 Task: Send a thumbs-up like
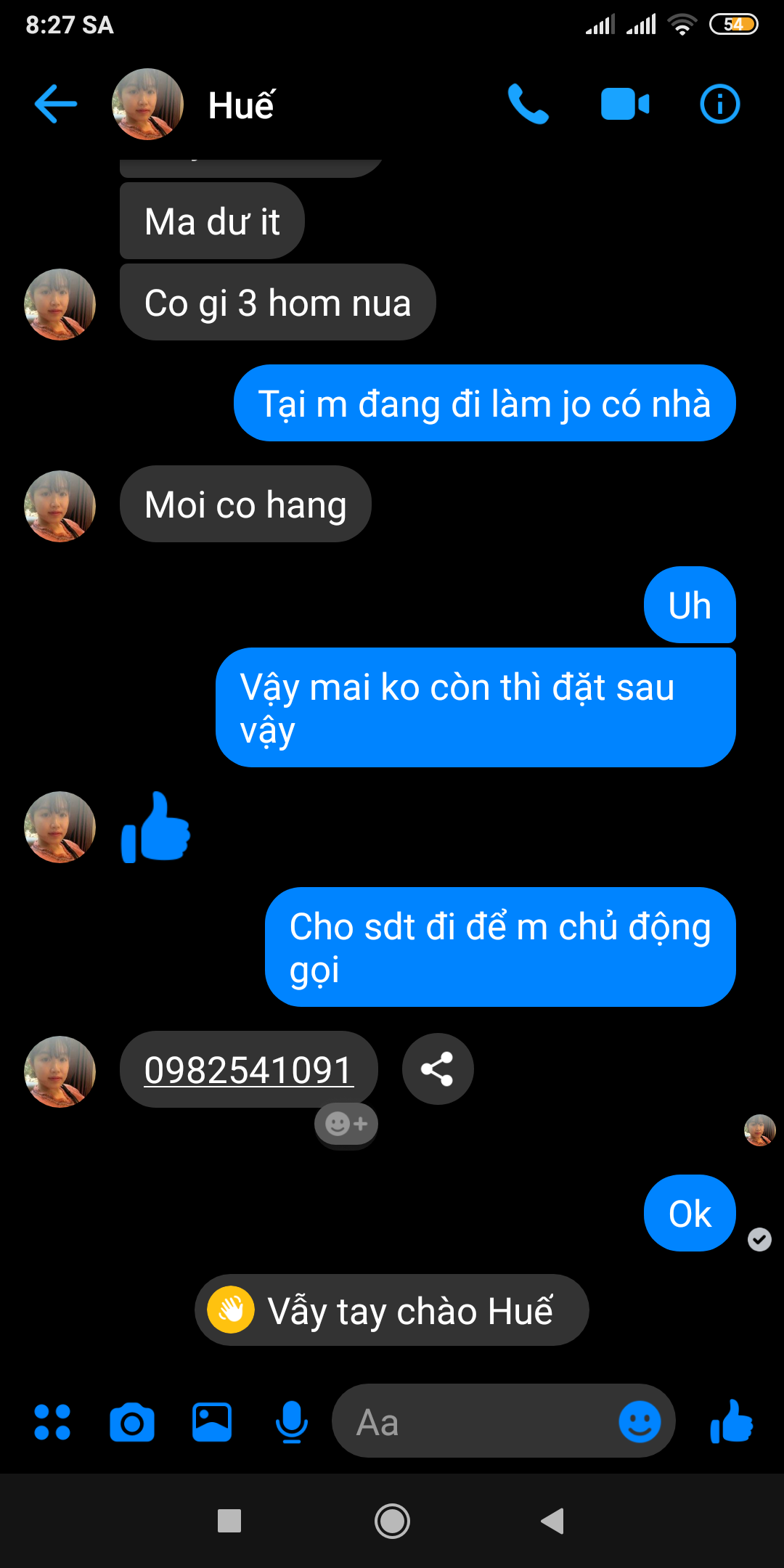(732, 1422)
